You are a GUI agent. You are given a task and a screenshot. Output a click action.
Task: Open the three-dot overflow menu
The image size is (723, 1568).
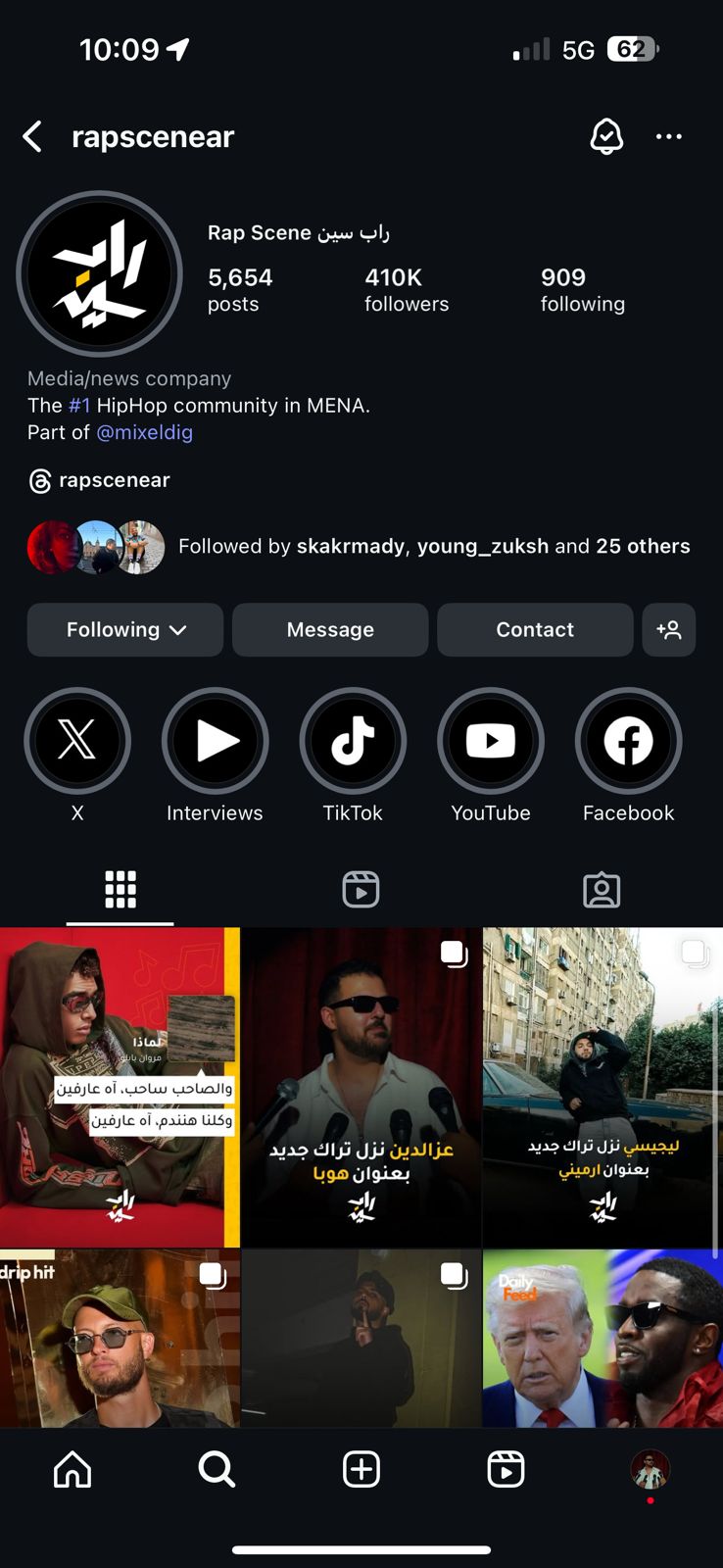669,136
